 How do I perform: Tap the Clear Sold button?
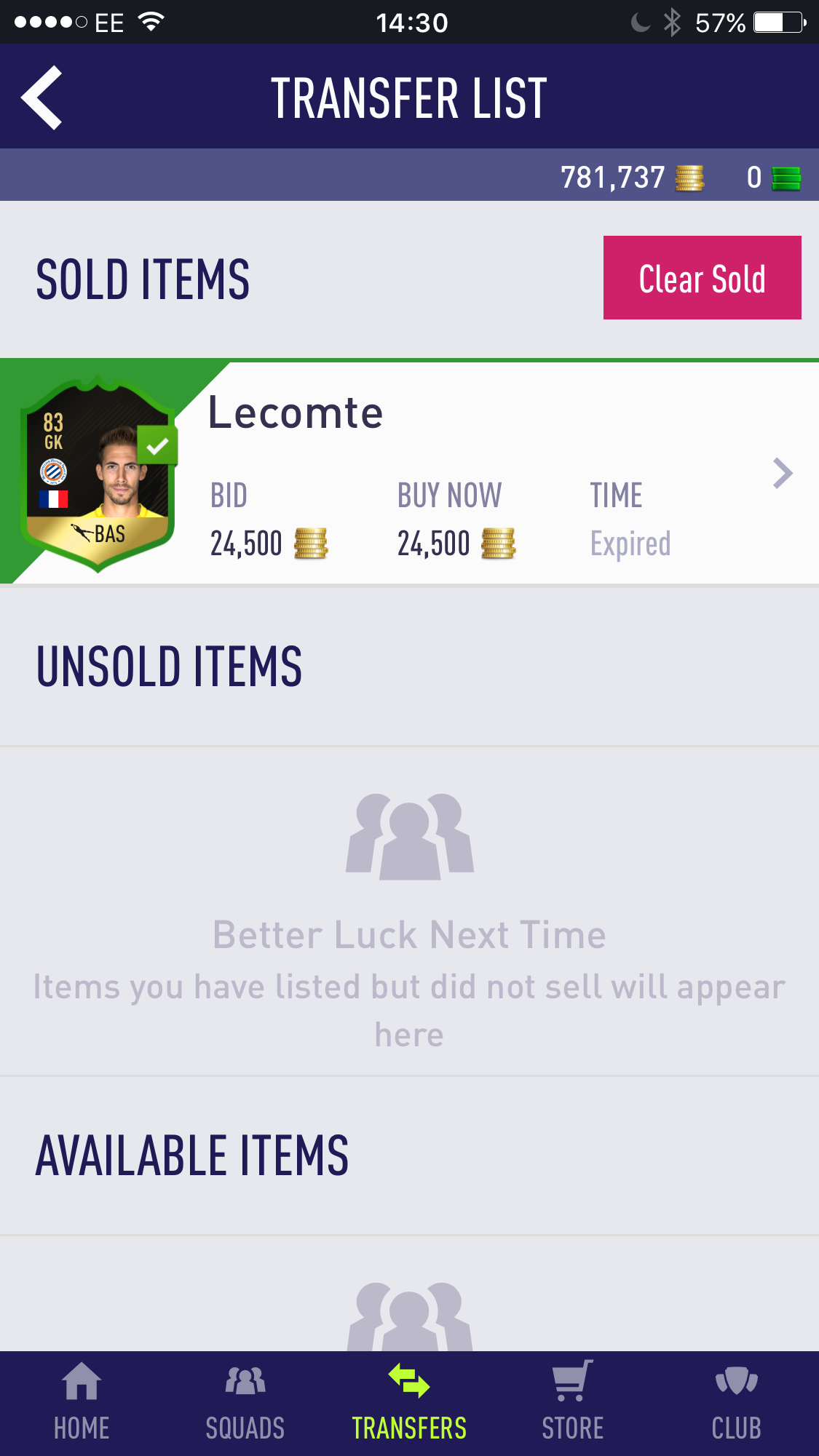[702, 278]
